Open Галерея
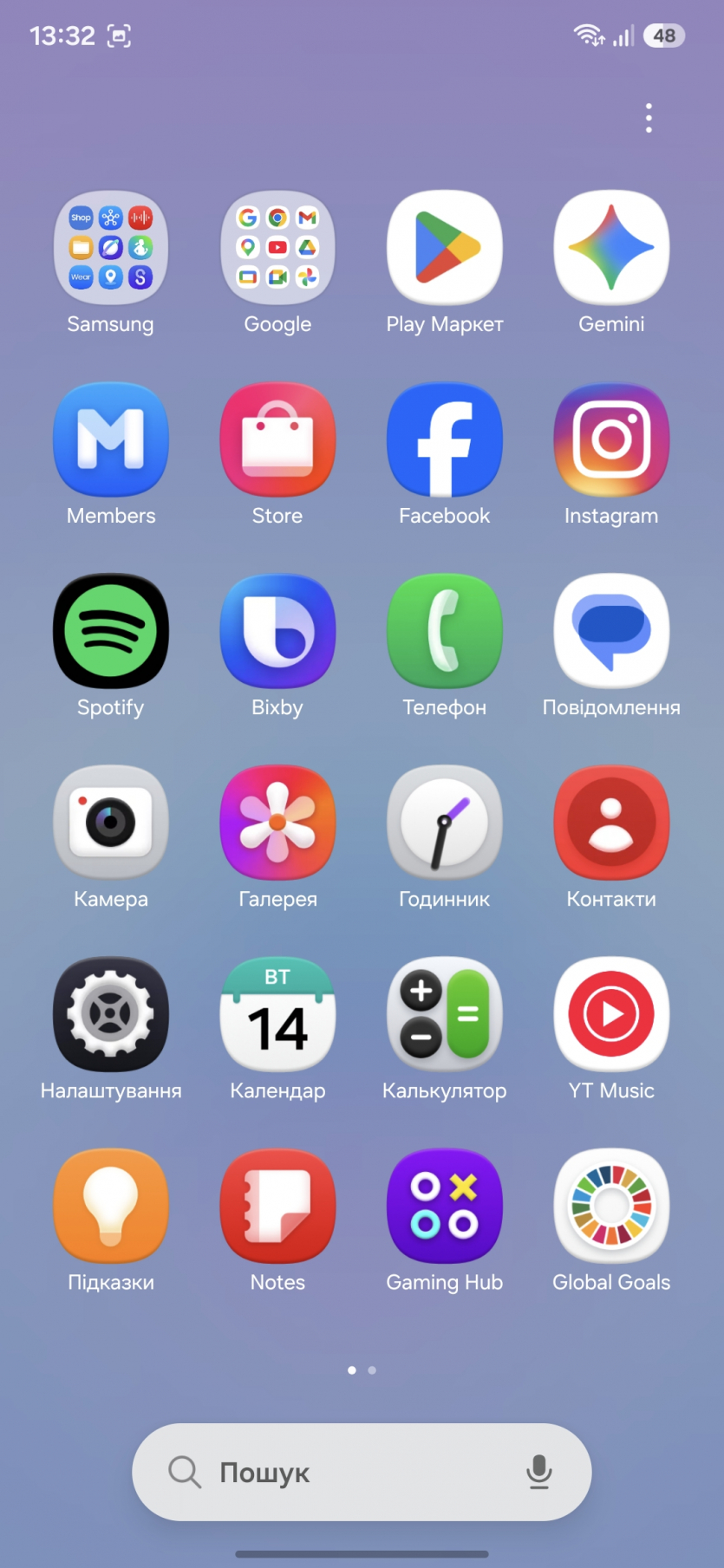Viewport: 724px width, 1568px height. pyautogui.click(x=277, y=823)
